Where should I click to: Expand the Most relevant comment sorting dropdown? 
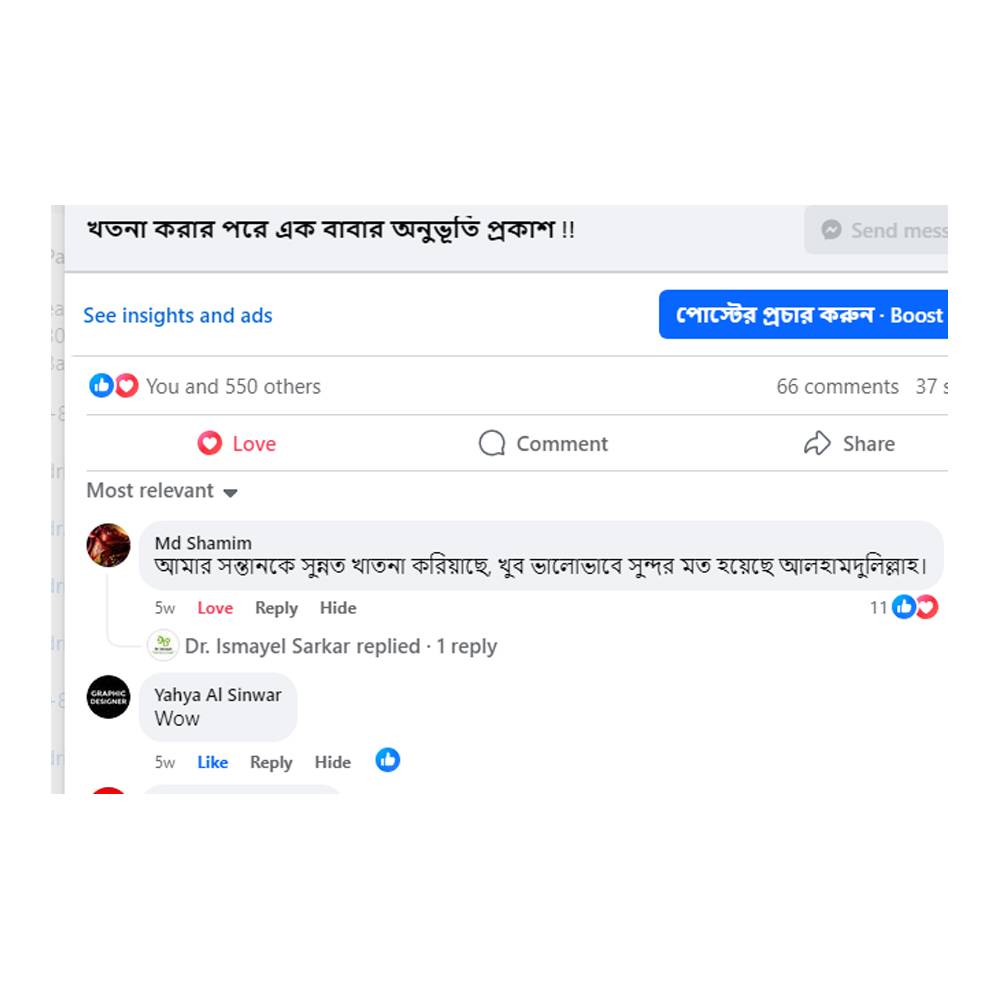162,491
